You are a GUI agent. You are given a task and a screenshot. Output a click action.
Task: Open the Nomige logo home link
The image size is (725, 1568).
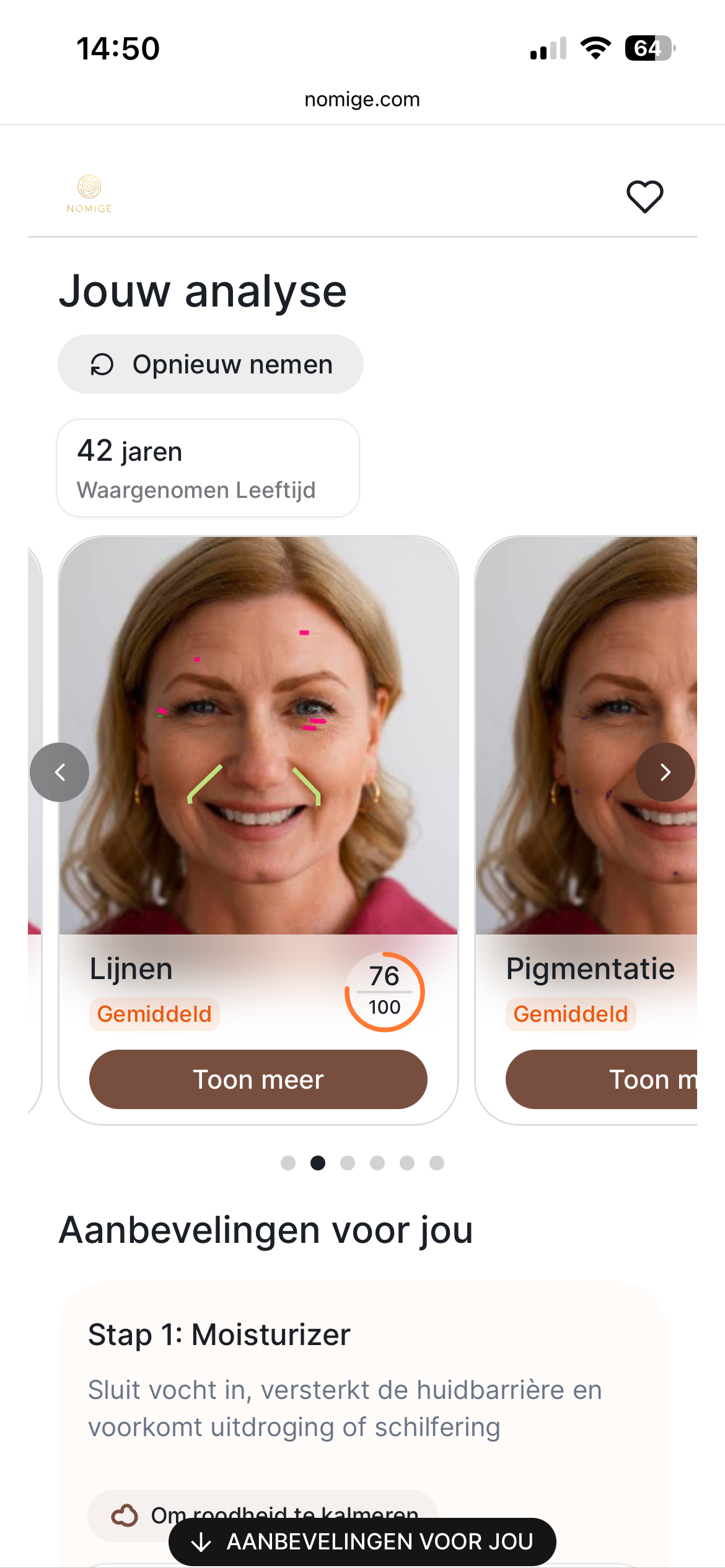click(89, 194)
